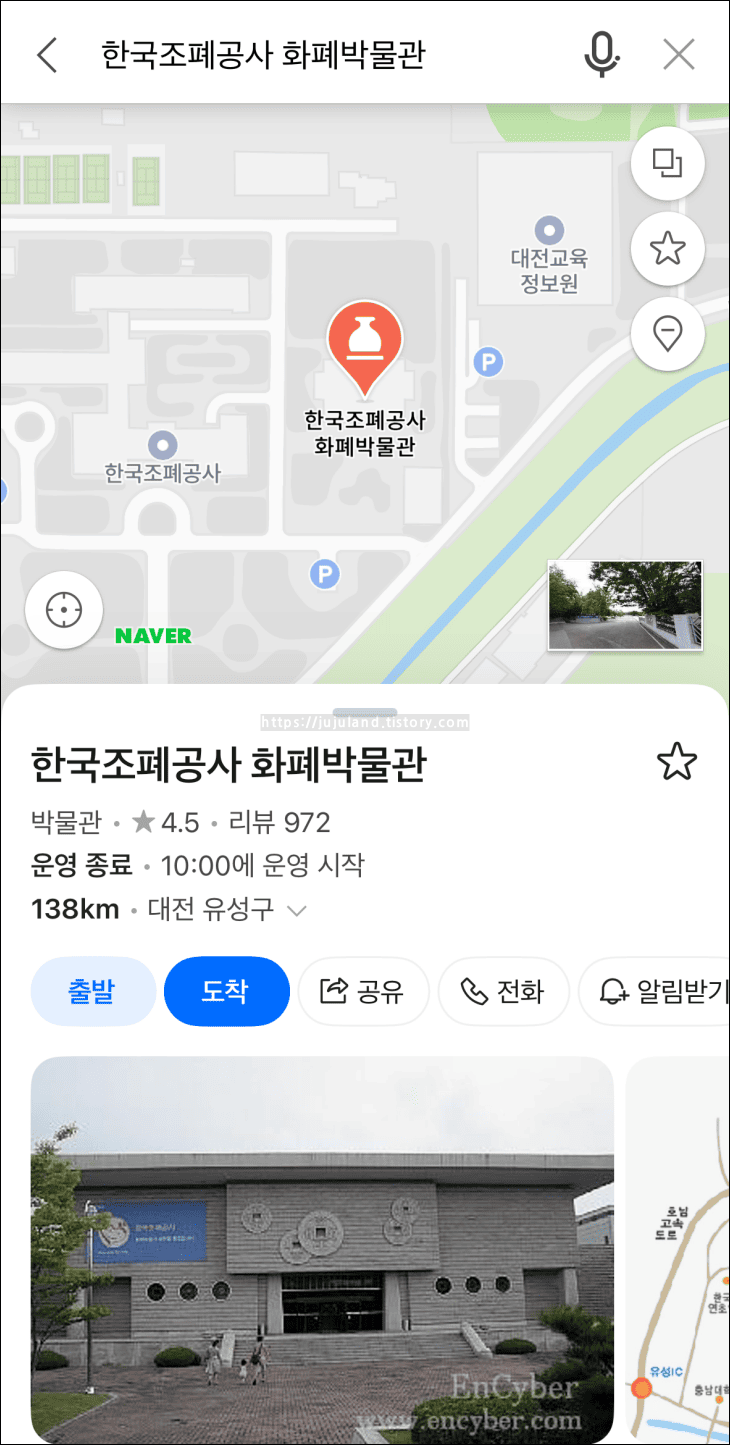Open the map layers icon below search bar
The width and height of the screenshot is (730, 1445).
click(667, 163)
